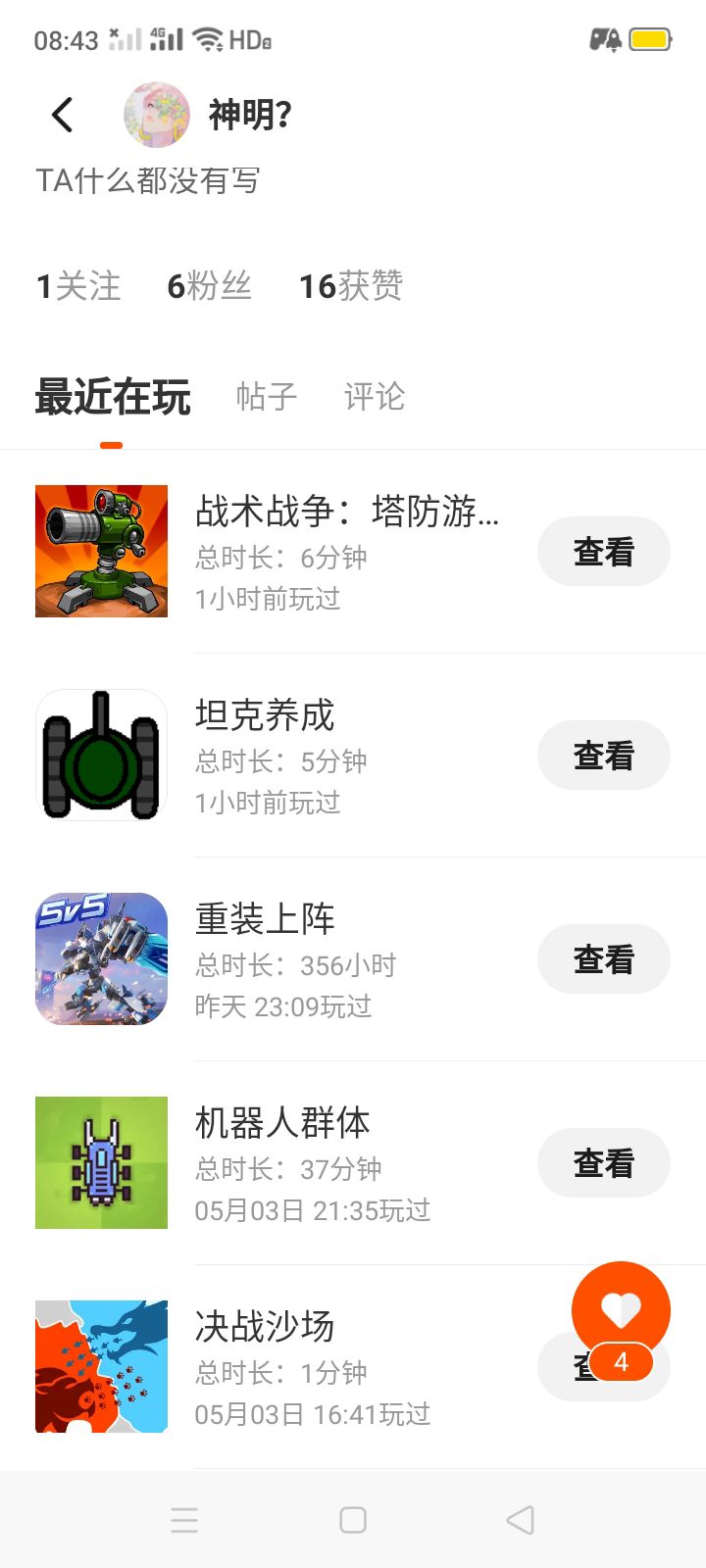Switch to the 帖子 tab
Image resolution: width=706 pixels, height=1568 pixels.
[266, 397]
